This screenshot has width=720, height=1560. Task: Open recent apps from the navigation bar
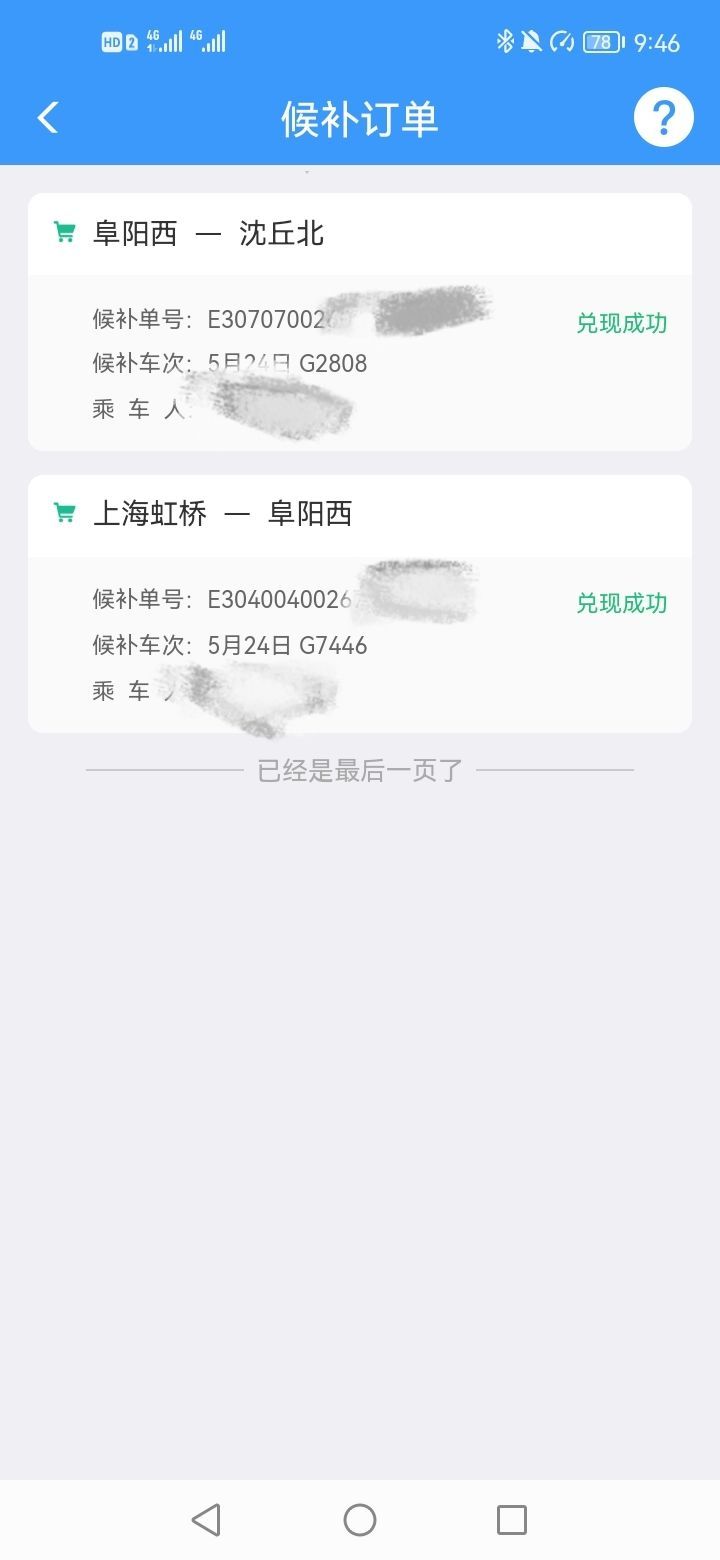(512, 1520)
